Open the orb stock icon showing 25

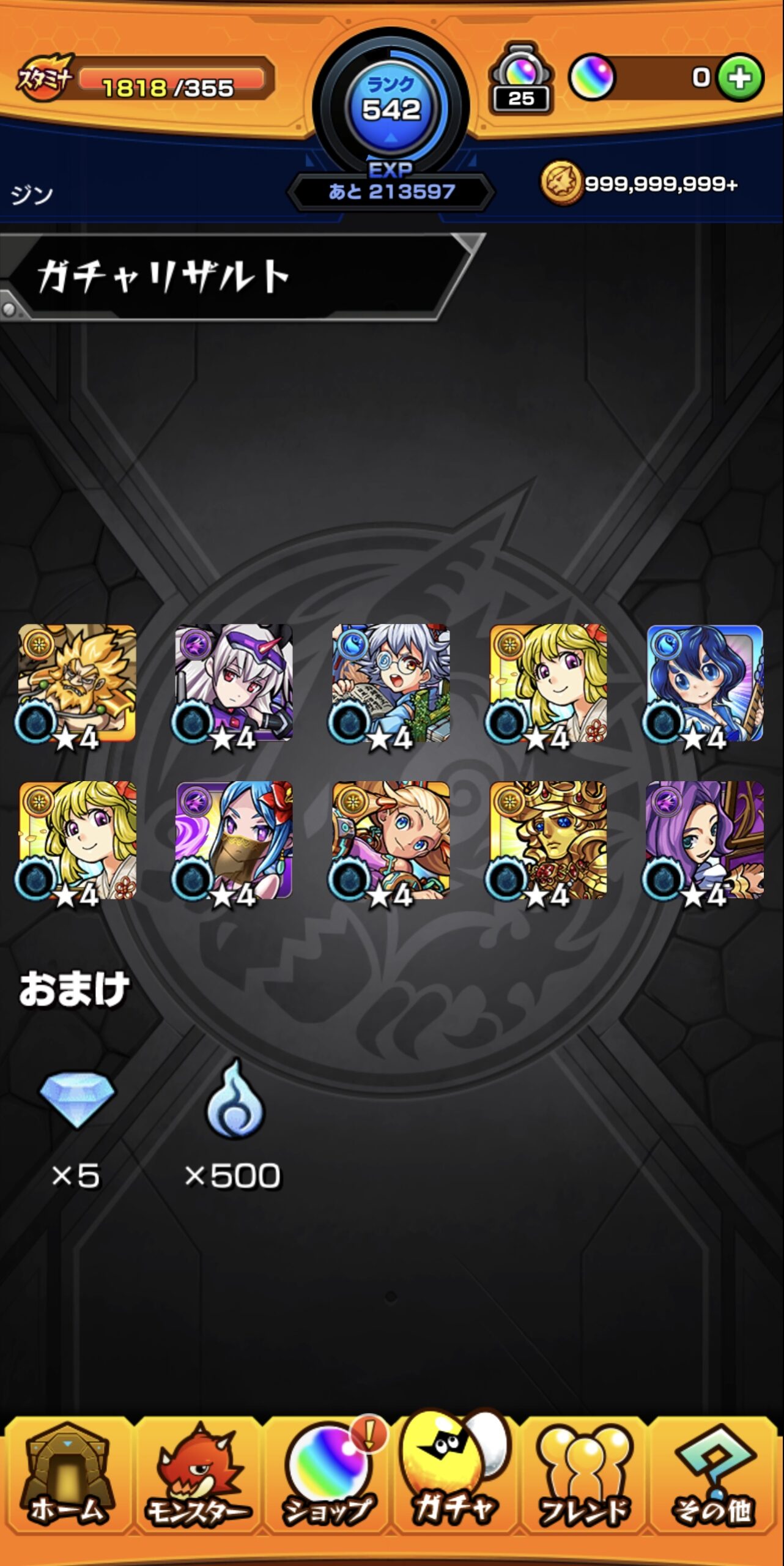point(521,78)
